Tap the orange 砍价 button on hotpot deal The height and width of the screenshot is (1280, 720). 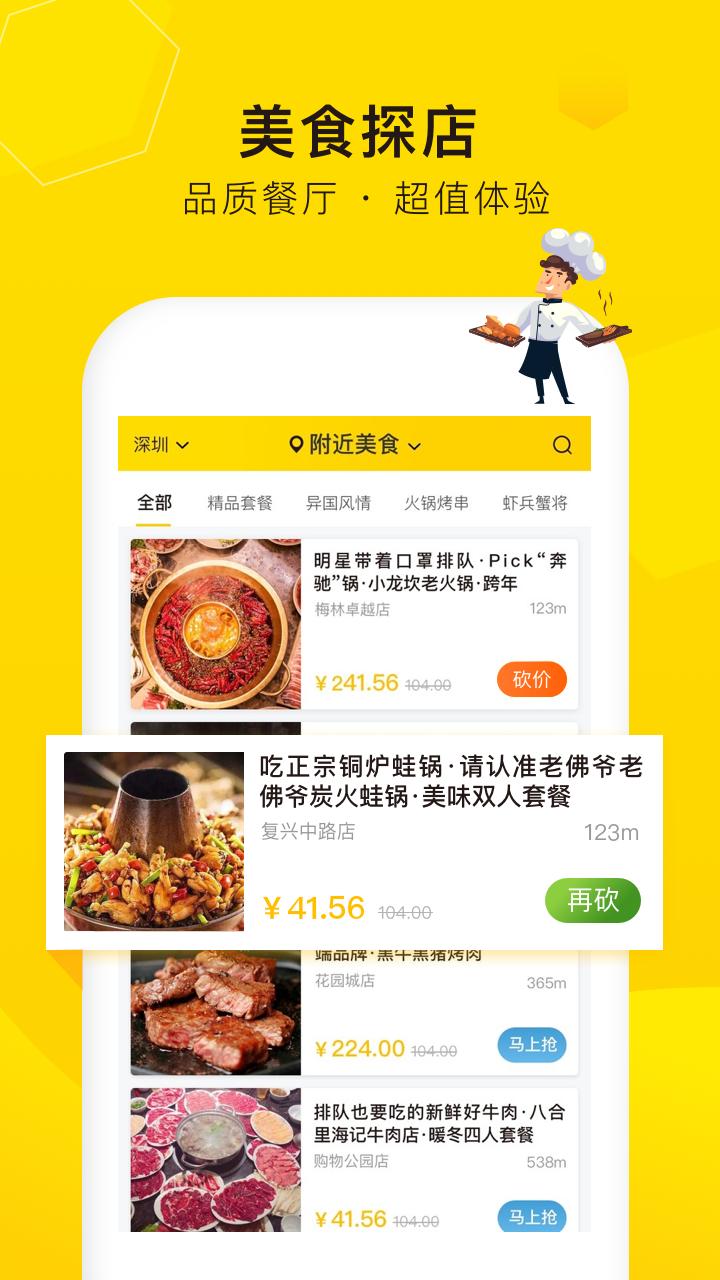(x=531, y=678)
